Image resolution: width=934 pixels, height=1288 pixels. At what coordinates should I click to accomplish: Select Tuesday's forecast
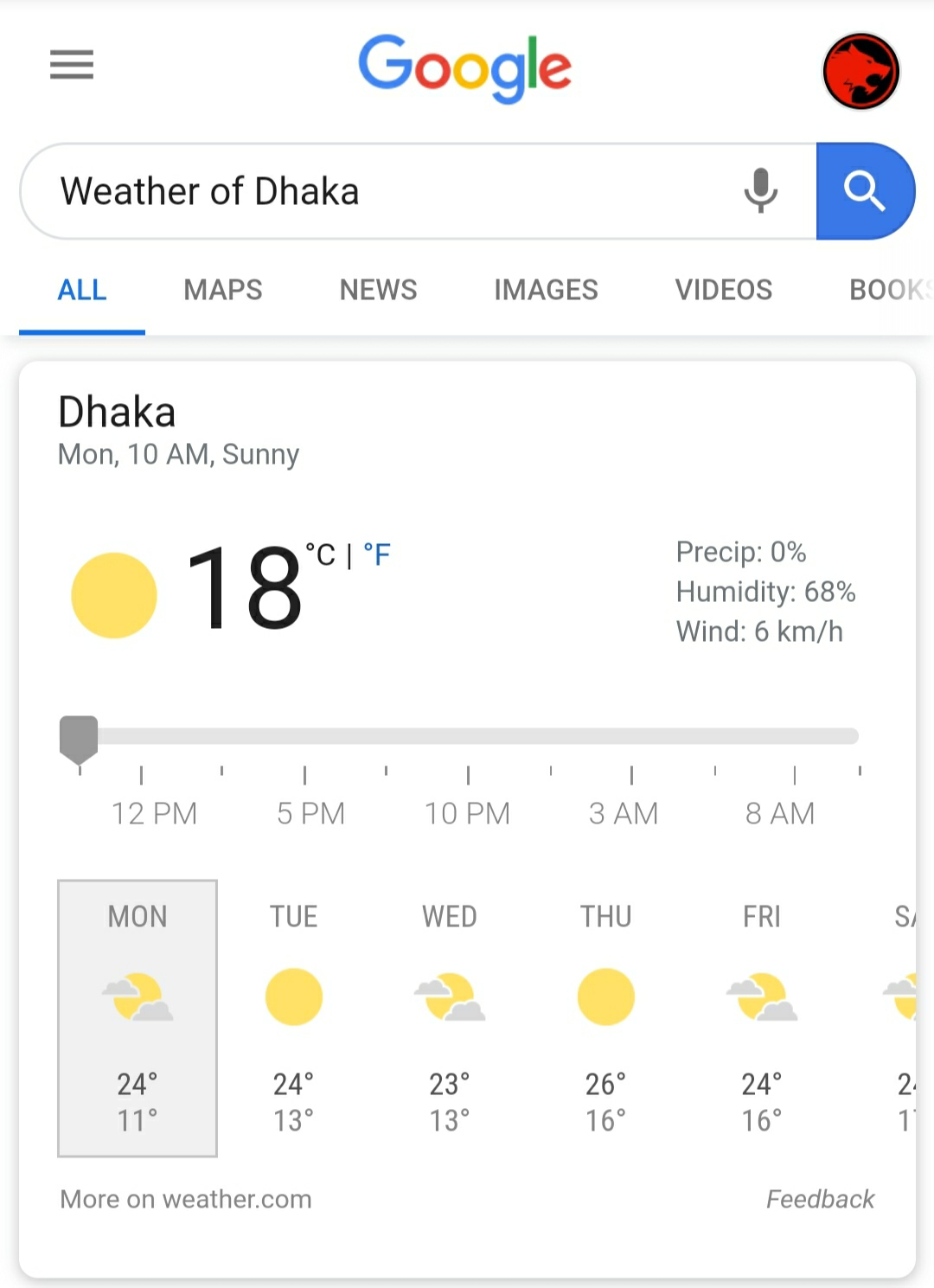click(x=294, y=1018)
